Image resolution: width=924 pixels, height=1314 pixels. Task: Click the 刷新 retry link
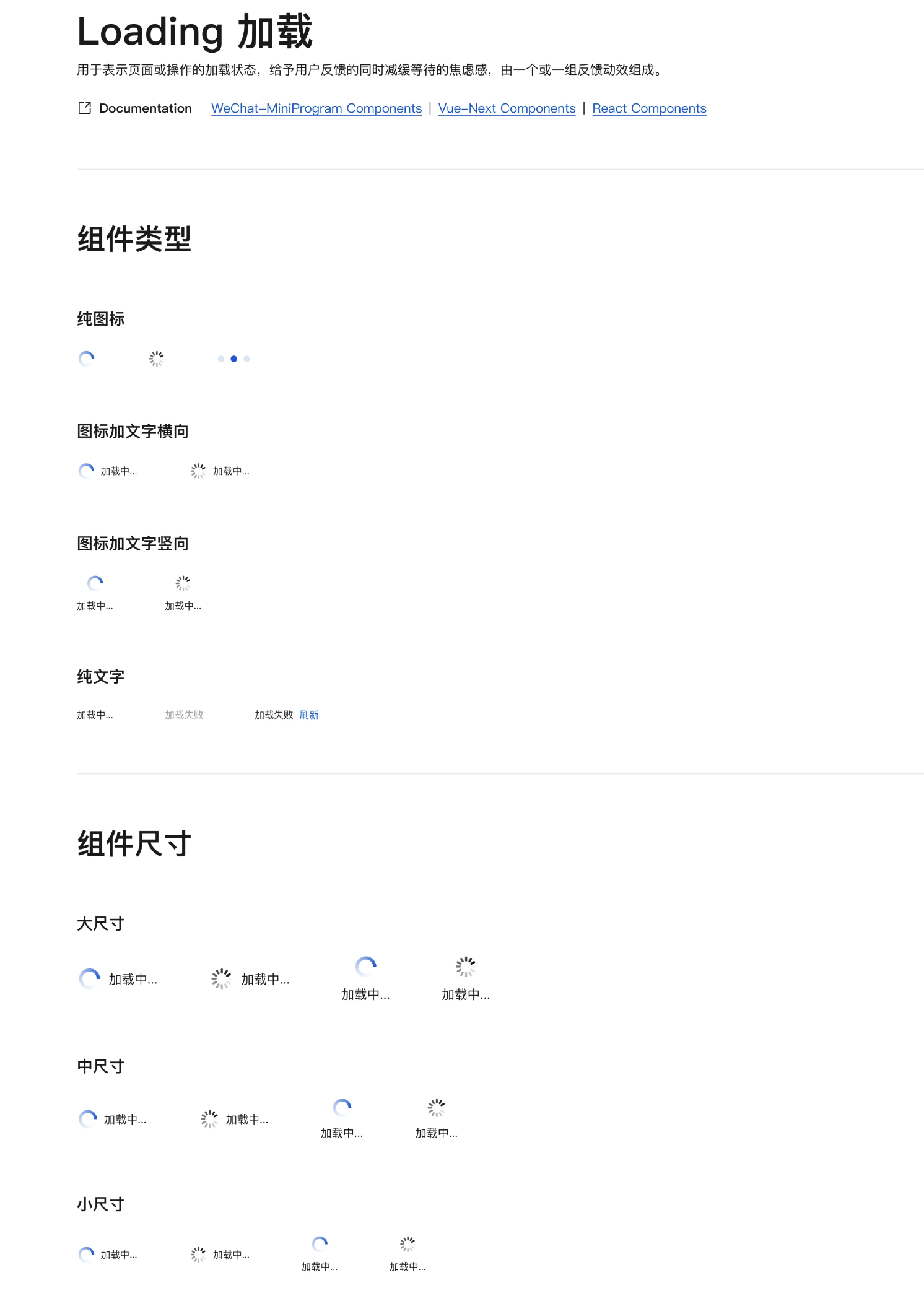point(310,715)
